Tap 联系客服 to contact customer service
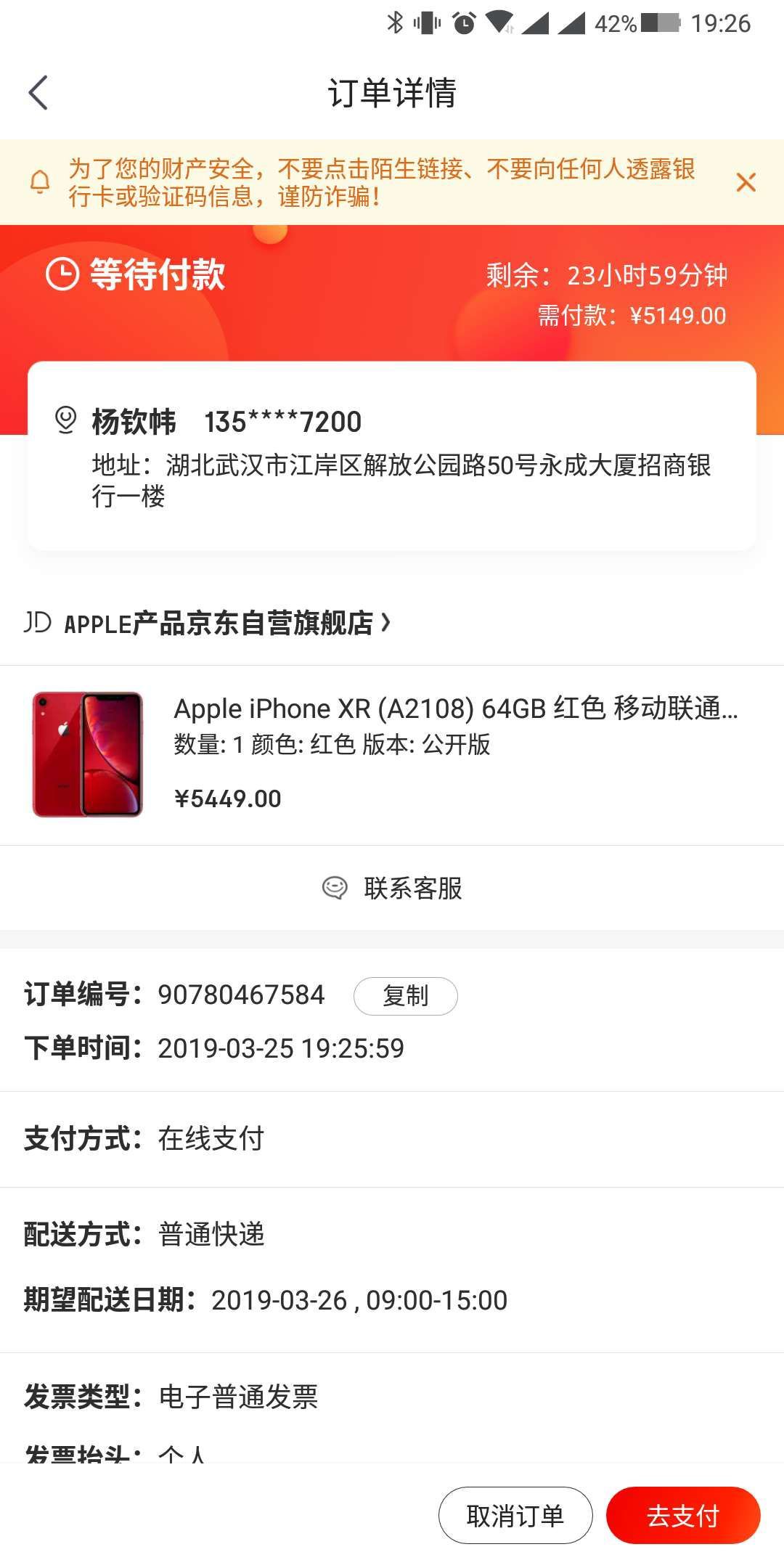 coord(393,888)
